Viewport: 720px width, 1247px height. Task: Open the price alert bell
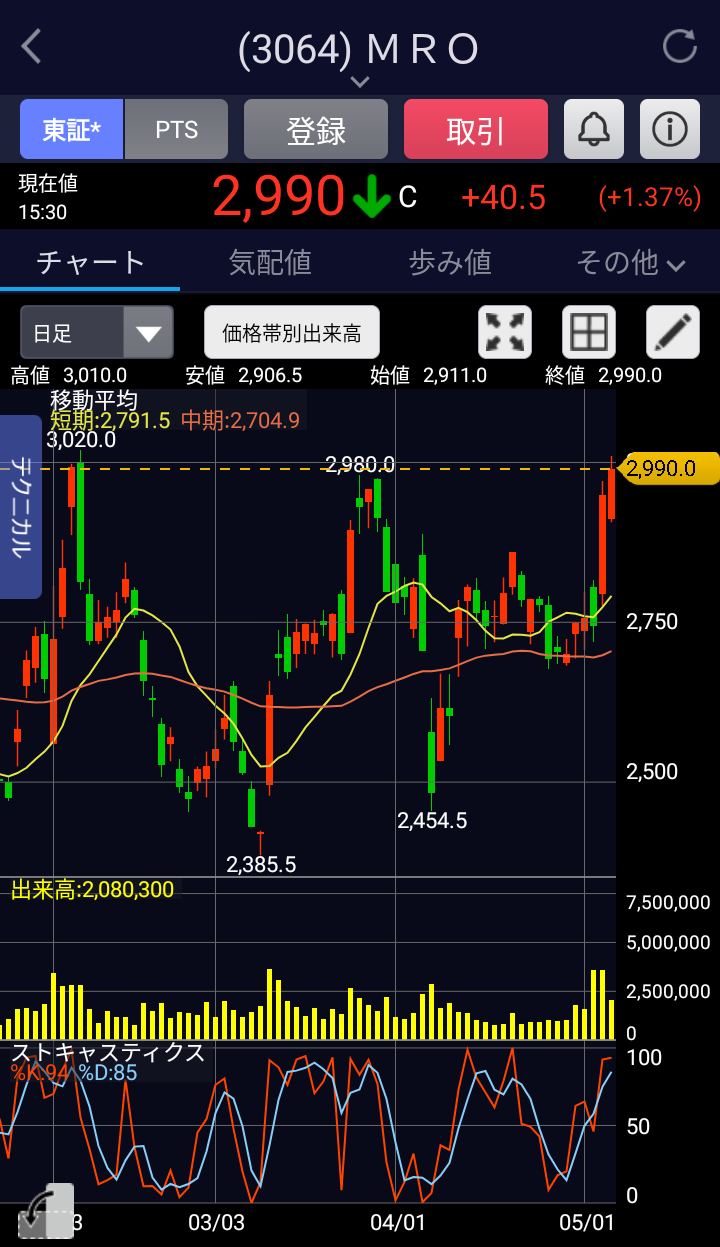pyautogui.click(x=594, y=130)
